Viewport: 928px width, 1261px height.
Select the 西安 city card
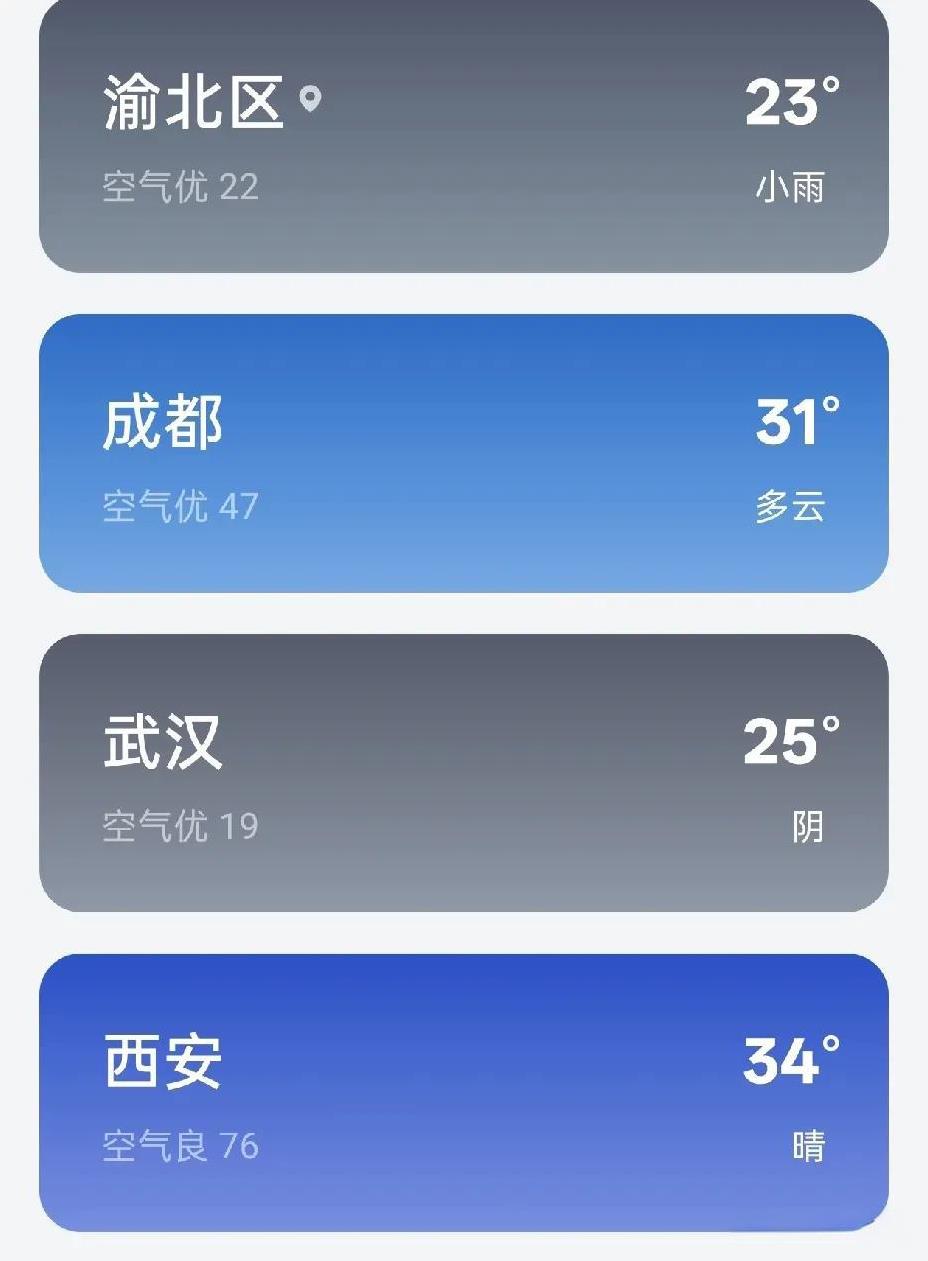pyautogui.click(x=463, y=1092)
